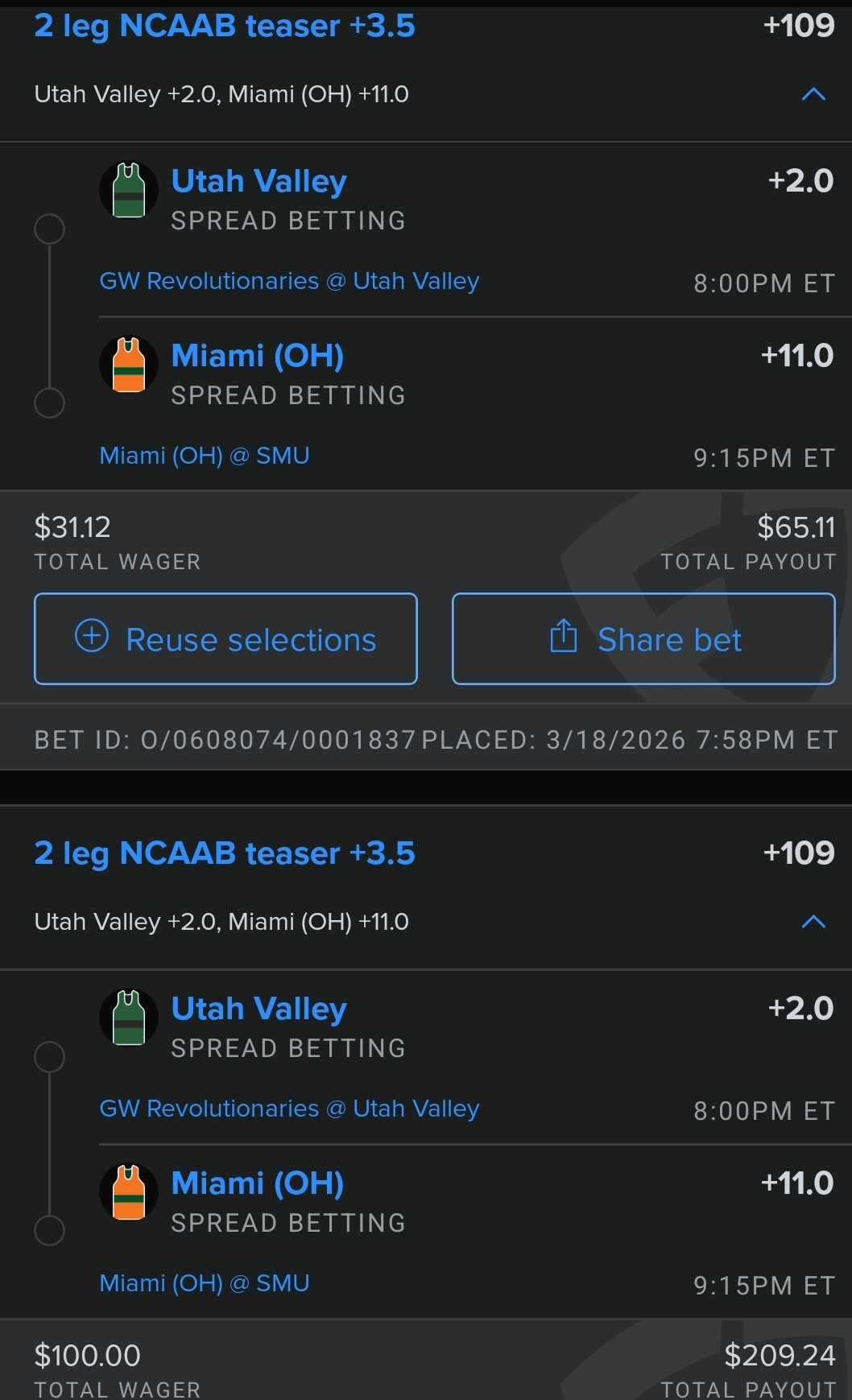
Task: Open GW Revolutionaries @ Utah Valley in $100.00 teaser
Action: (x=289, y=1109)
